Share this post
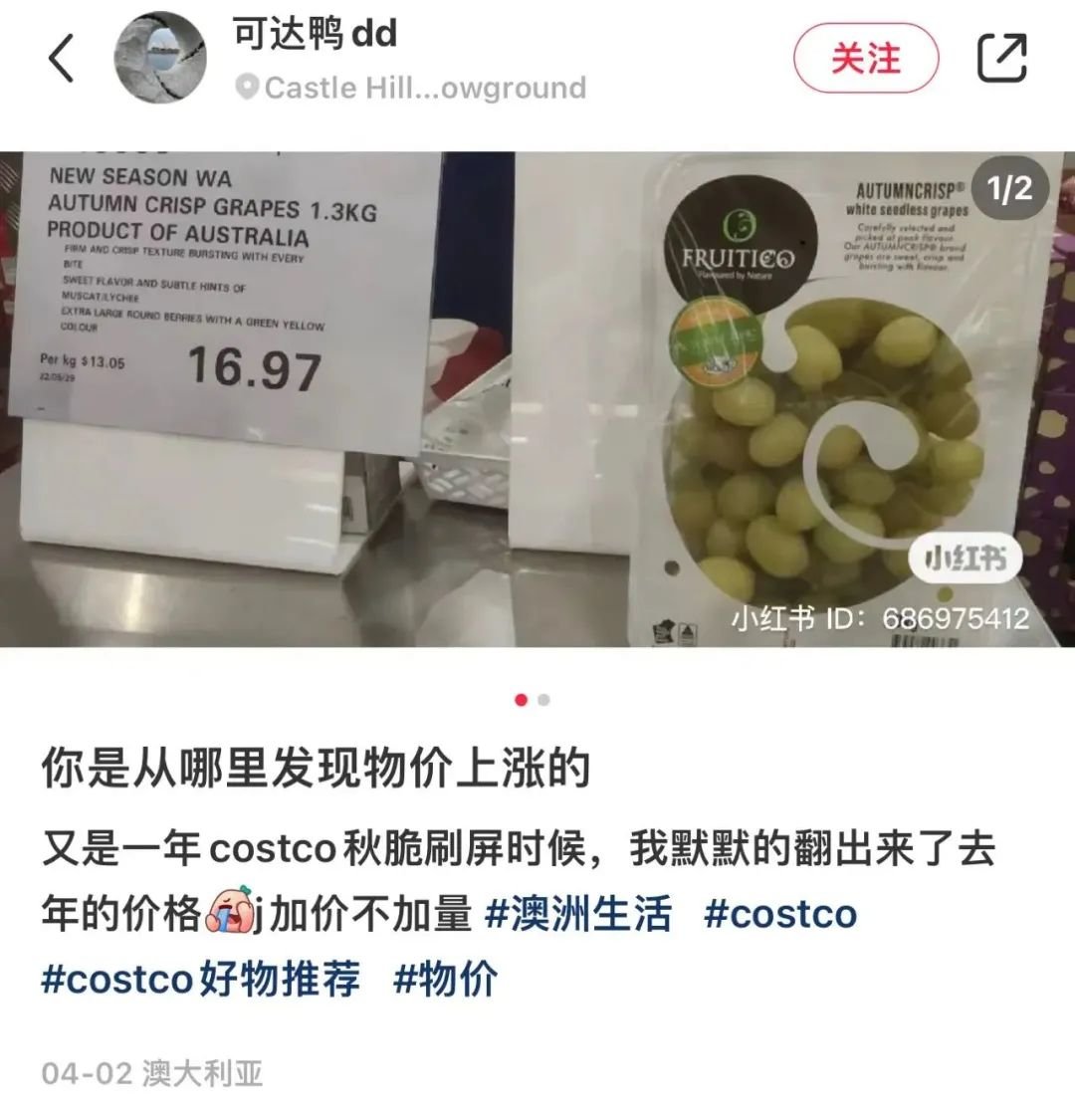This screenshot has width=1075, height=1120. pyautogui.click(x=1000, y=58)
